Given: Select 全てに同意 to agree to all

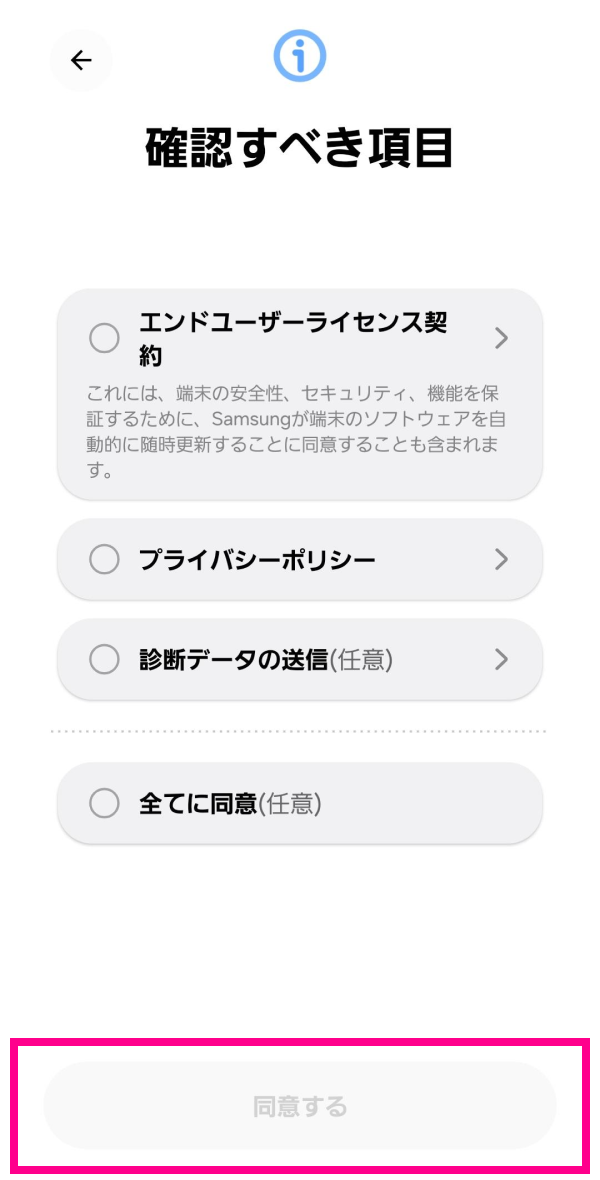Looking at the screenshot, I should 104,803.
